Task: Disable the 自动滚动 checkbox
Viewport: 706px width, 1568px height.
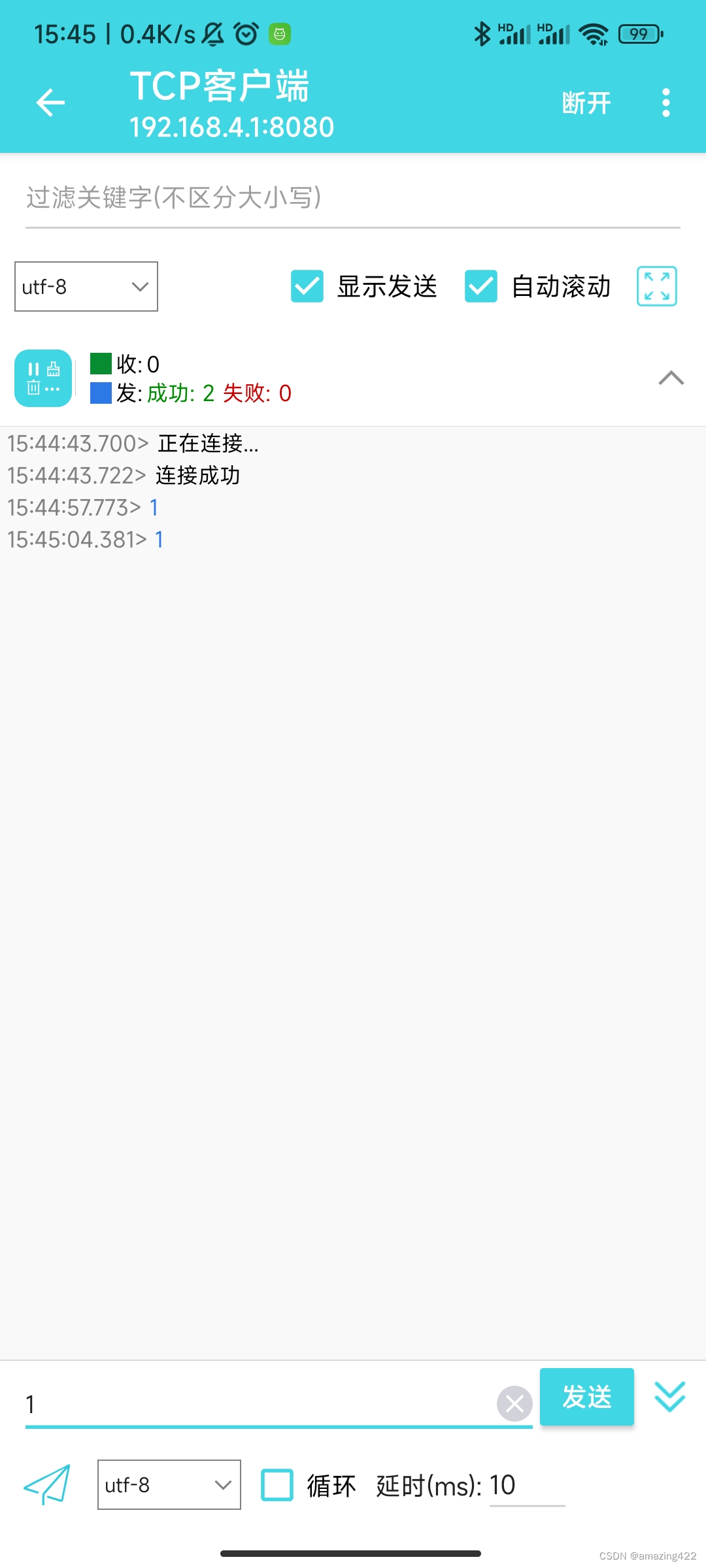Action: pos(481,287)
